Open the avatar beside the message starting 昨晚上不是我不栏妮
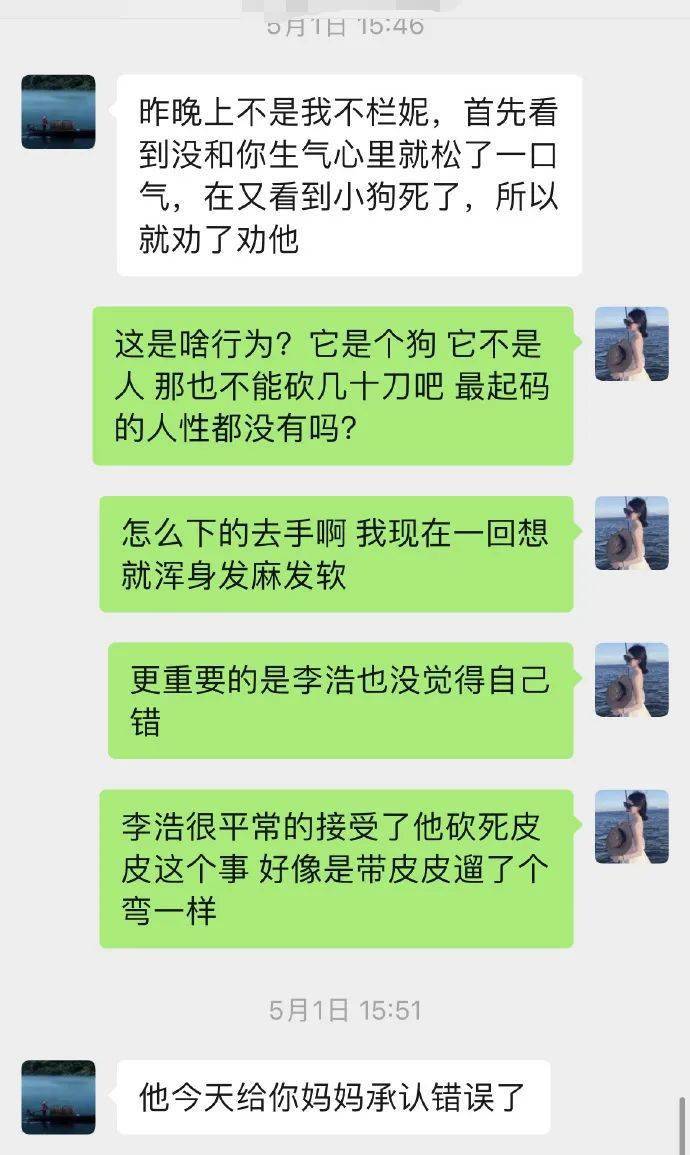 (58, 112)
